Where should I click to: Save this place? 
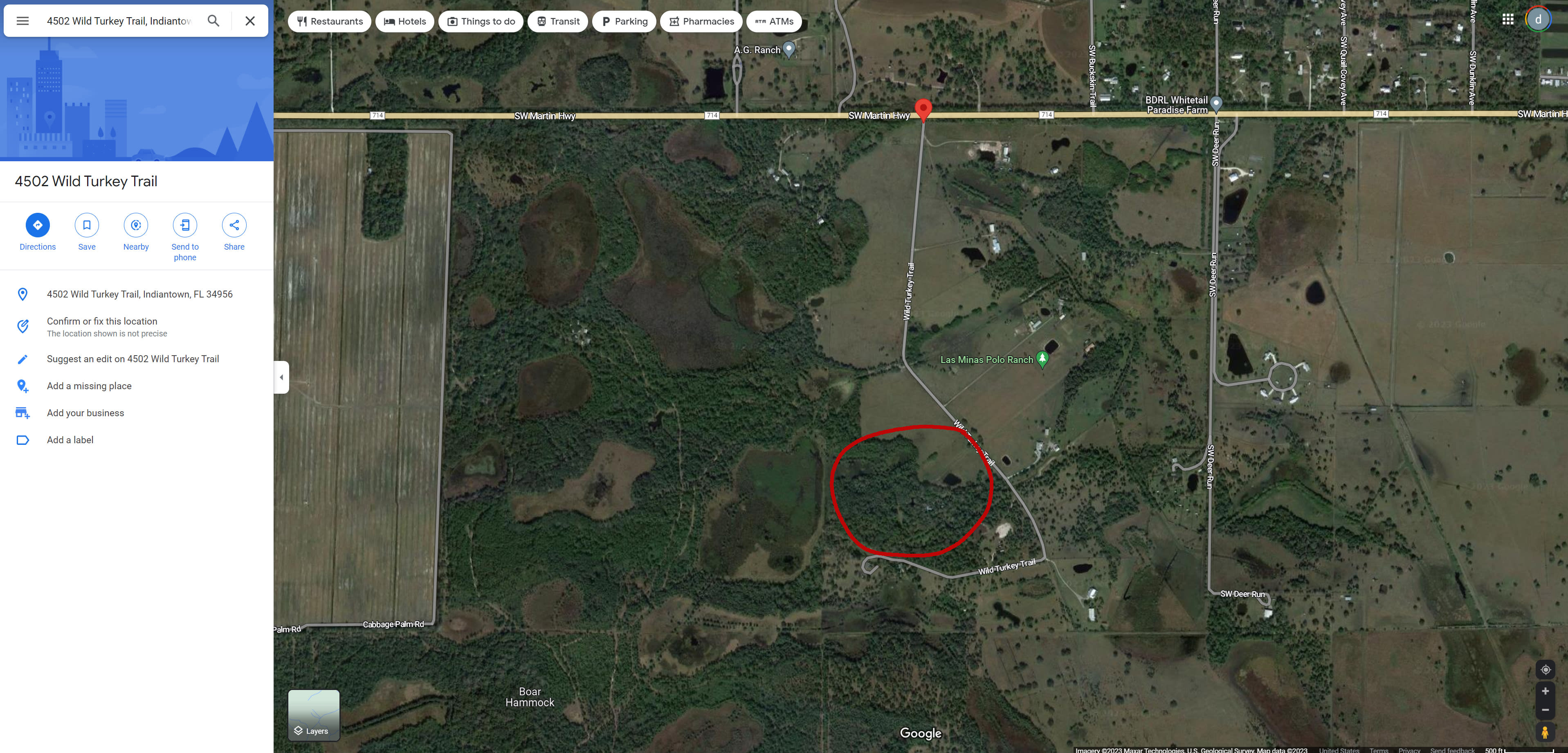pos(86,225)
